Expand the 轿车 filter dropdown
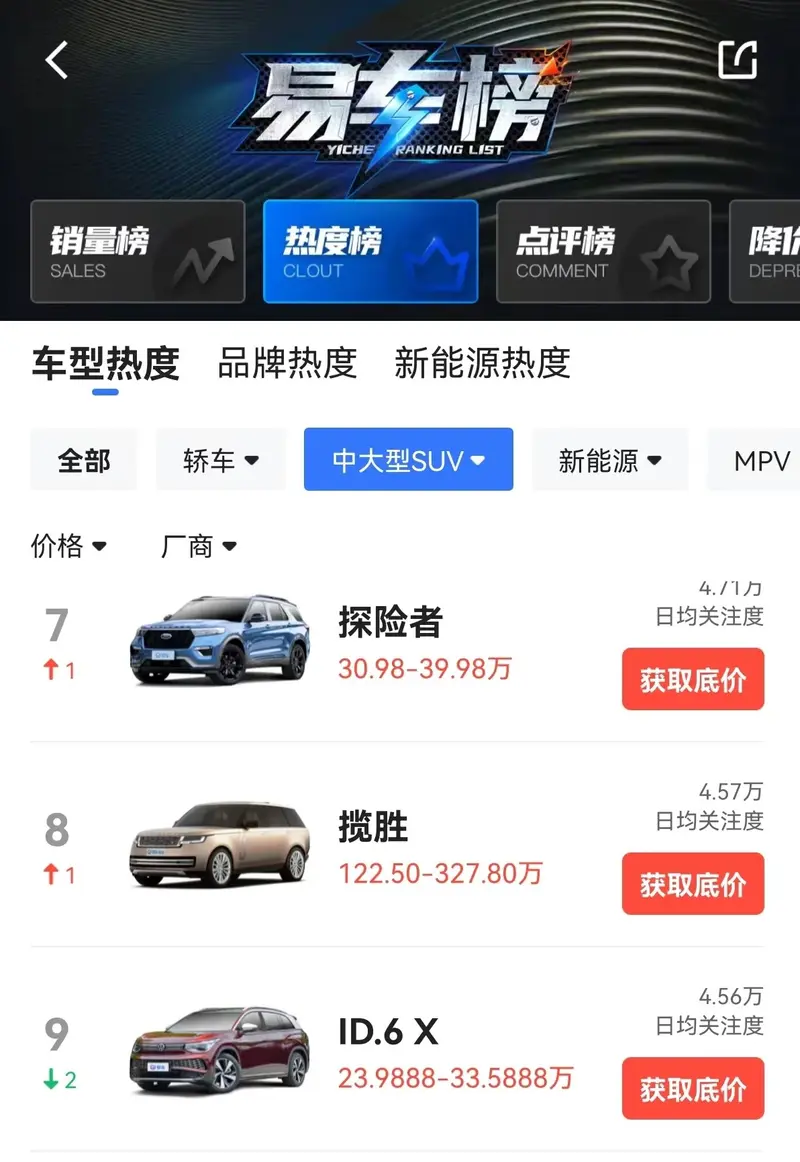The width and height of the screenshot is (800, 1162). click(221, 460)
